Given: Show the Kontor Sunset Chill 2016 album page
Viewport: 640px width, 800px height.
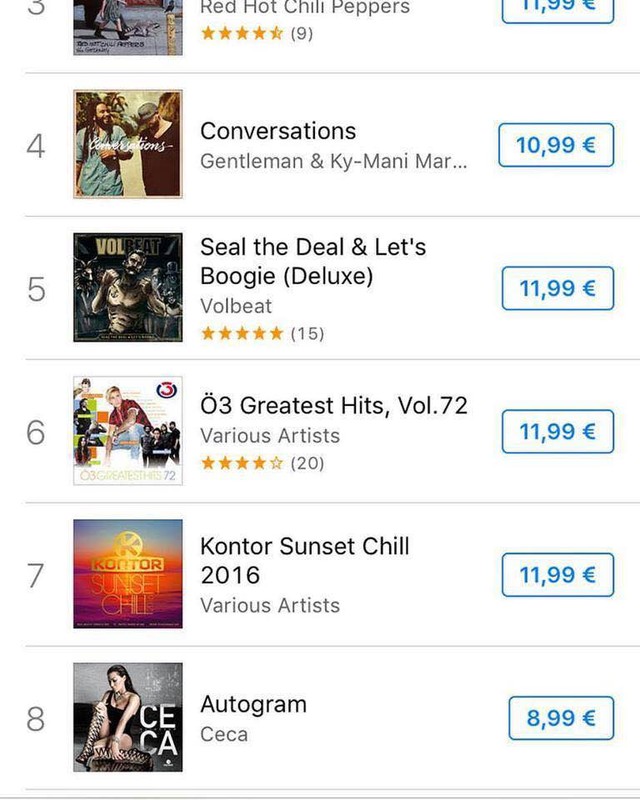Looking at the screenshot, I should click(x=304, y=560).
